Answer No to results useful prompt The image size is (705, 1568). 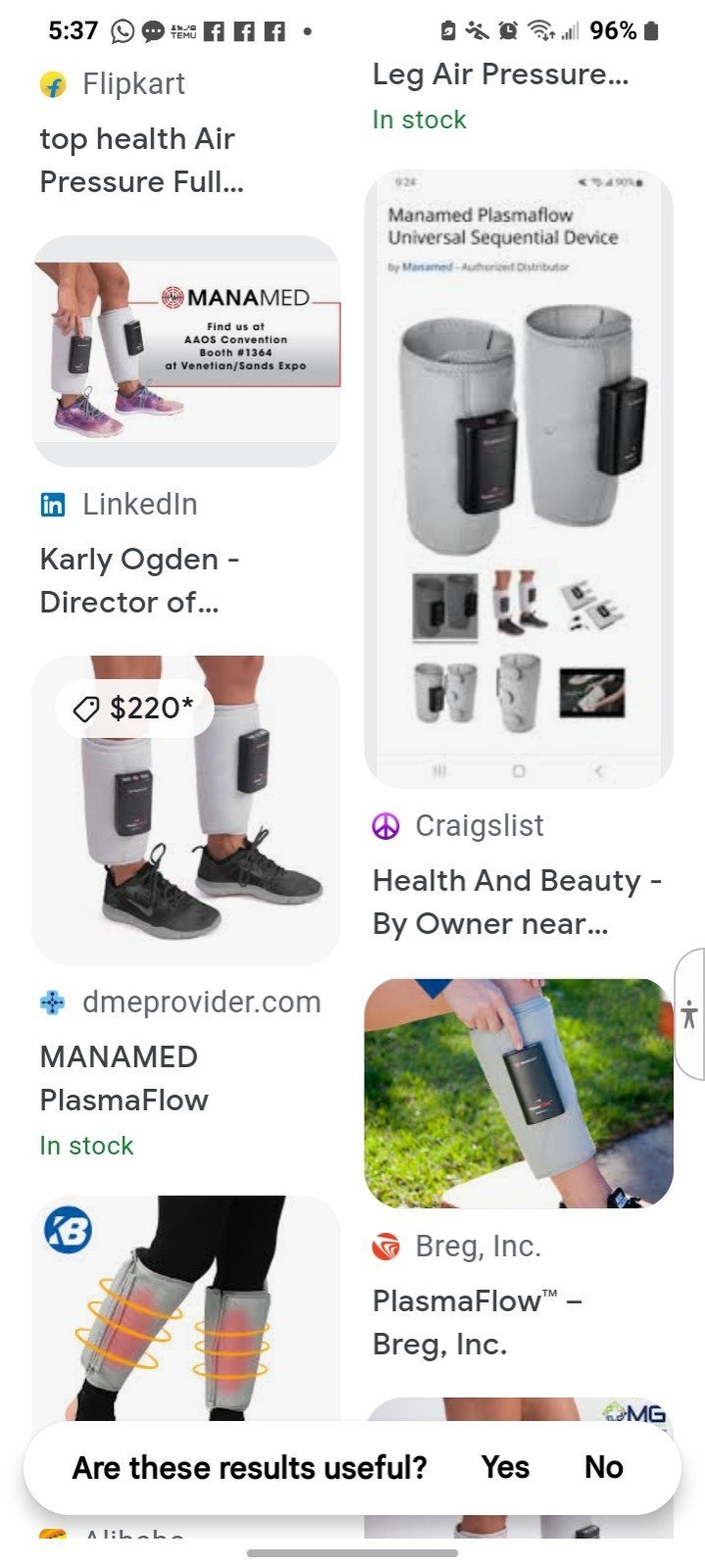click(604, 1467)
